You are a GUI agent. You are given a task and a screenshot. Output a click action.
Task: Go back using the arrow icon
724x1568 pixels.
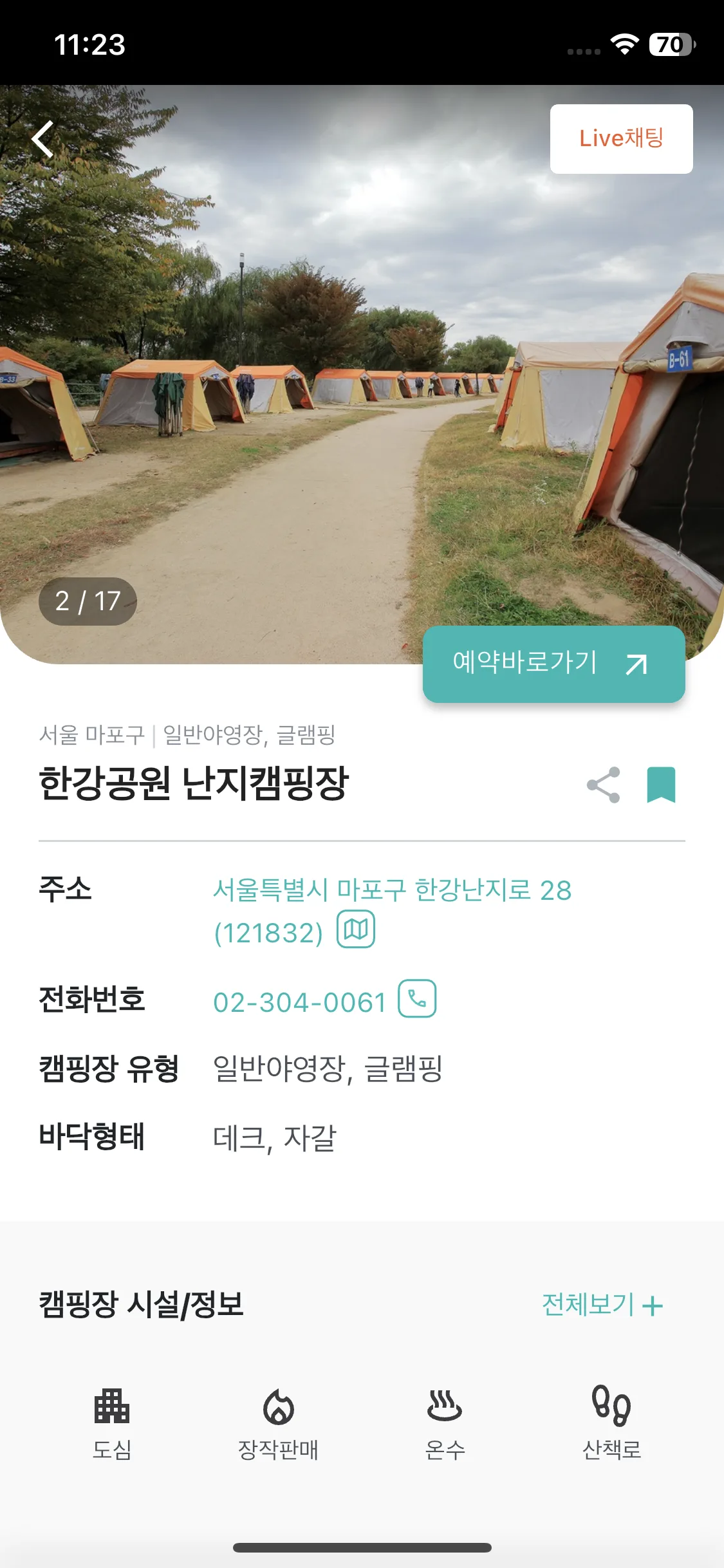point(43,139)
